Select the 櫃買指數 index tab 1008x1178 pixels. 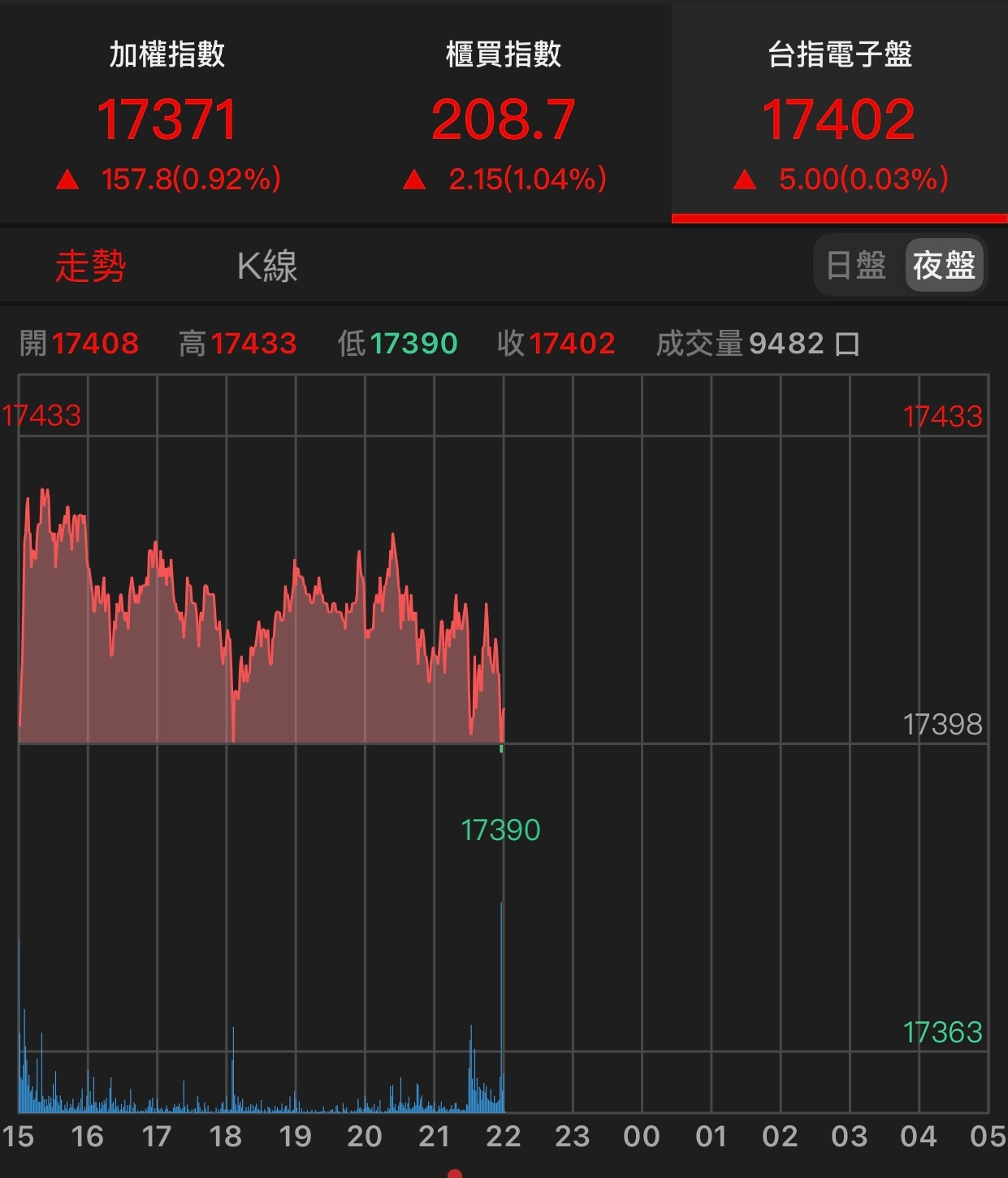504,114
